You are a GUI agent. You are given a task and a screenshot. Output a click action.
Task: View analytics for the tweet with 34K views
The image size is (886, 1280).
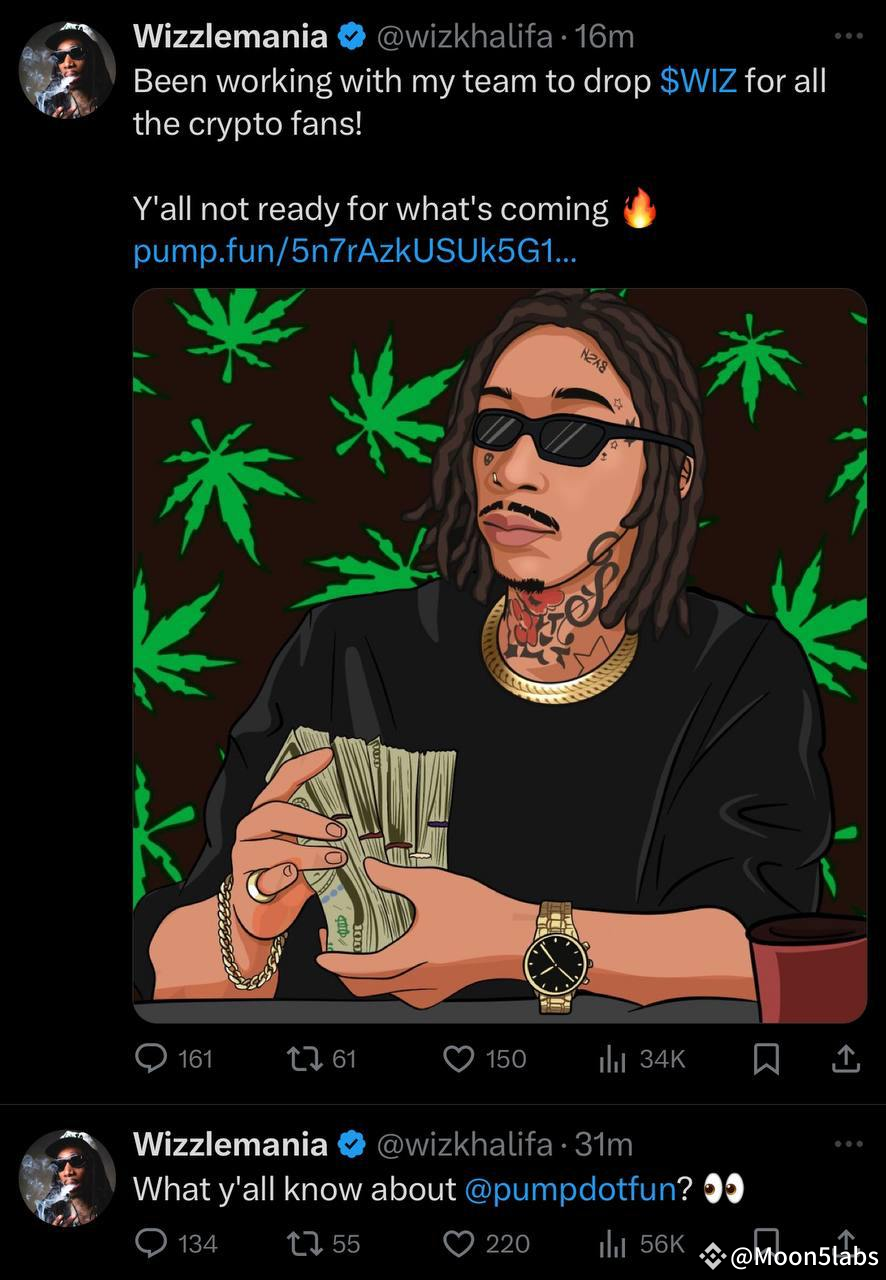tap(612, 1059)
